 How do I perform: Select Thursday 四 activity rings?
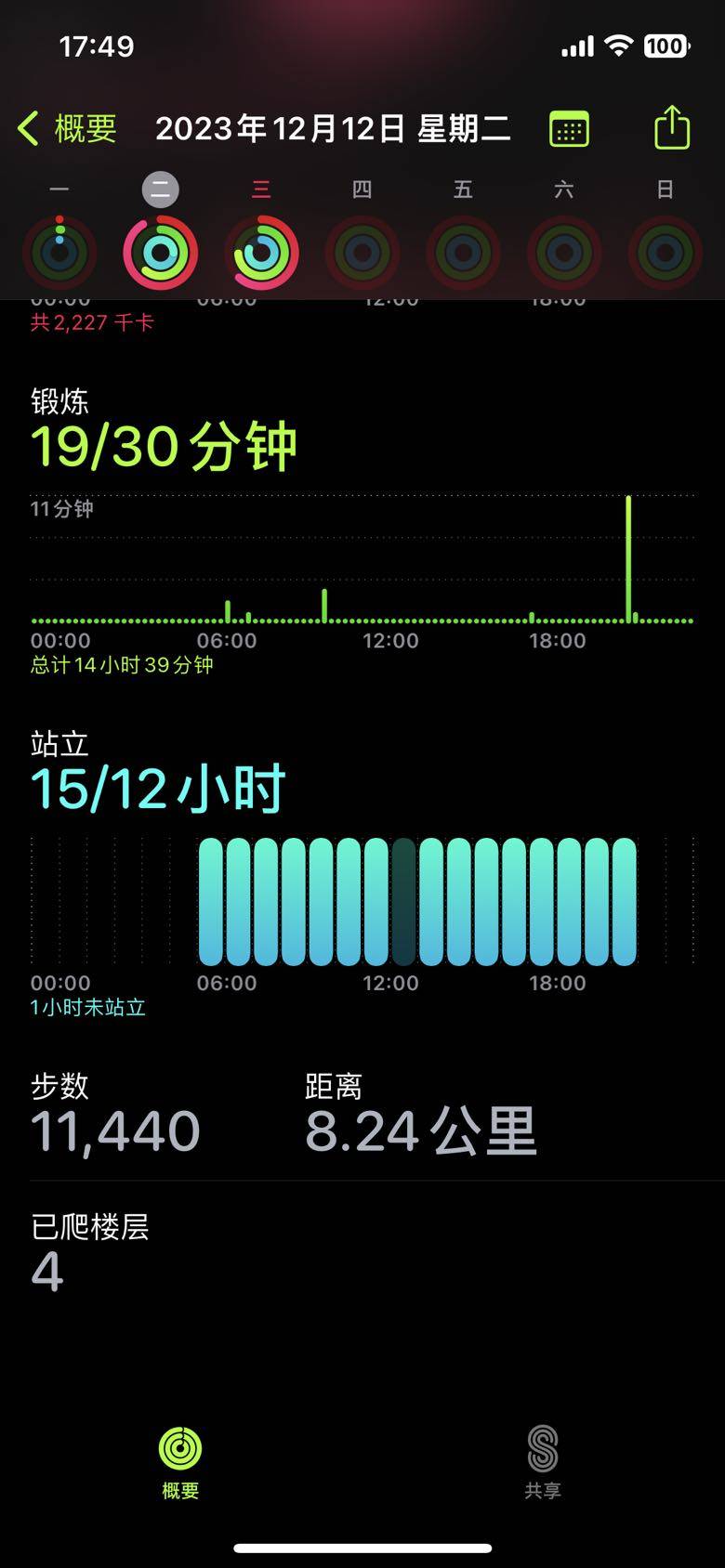click(x=362, y=252)
